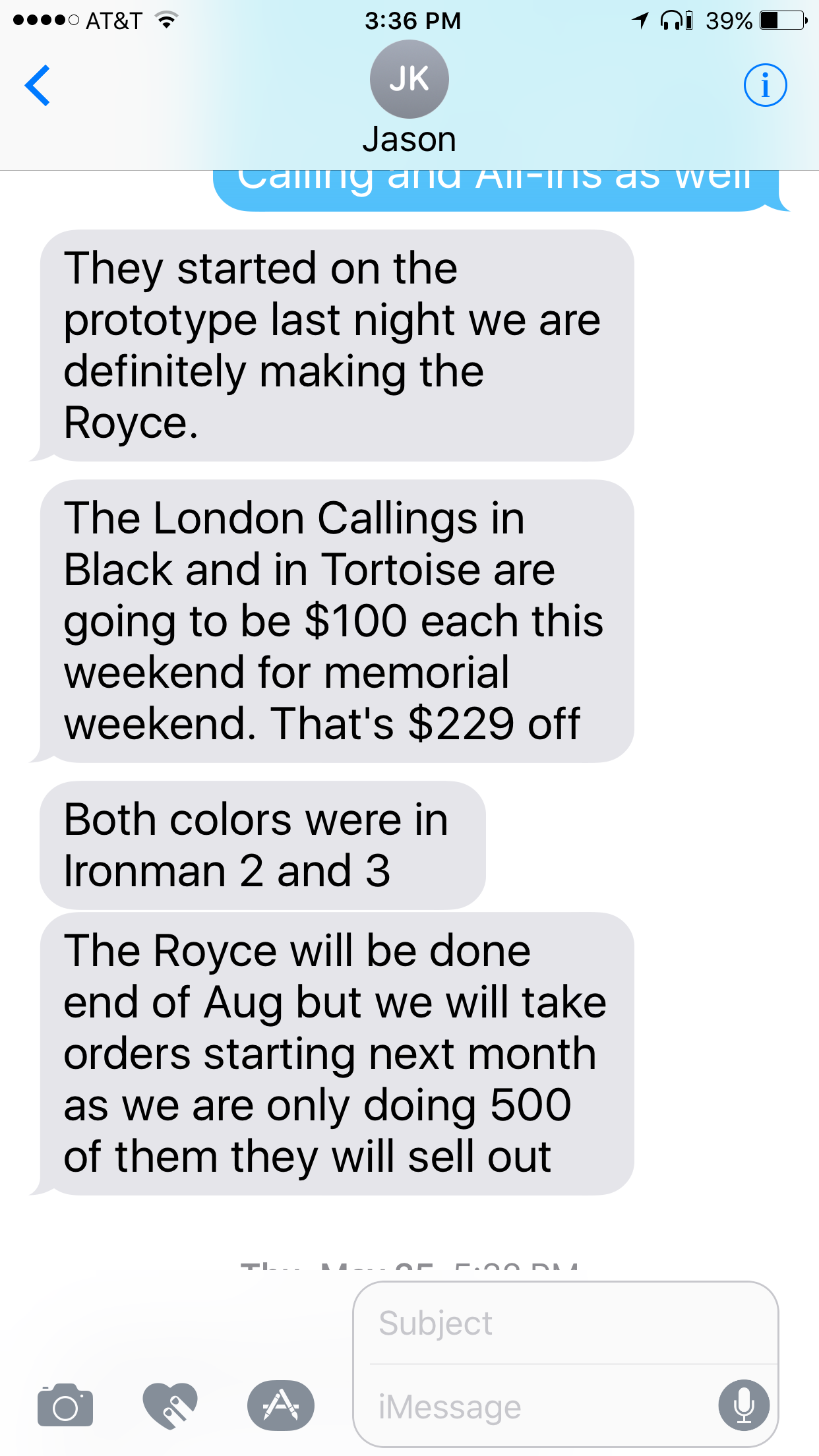Image resolution: width=819 pixels, height=1456 pixels.
Task: Open Jason's JK contact avatar
Action: (409, 79)
